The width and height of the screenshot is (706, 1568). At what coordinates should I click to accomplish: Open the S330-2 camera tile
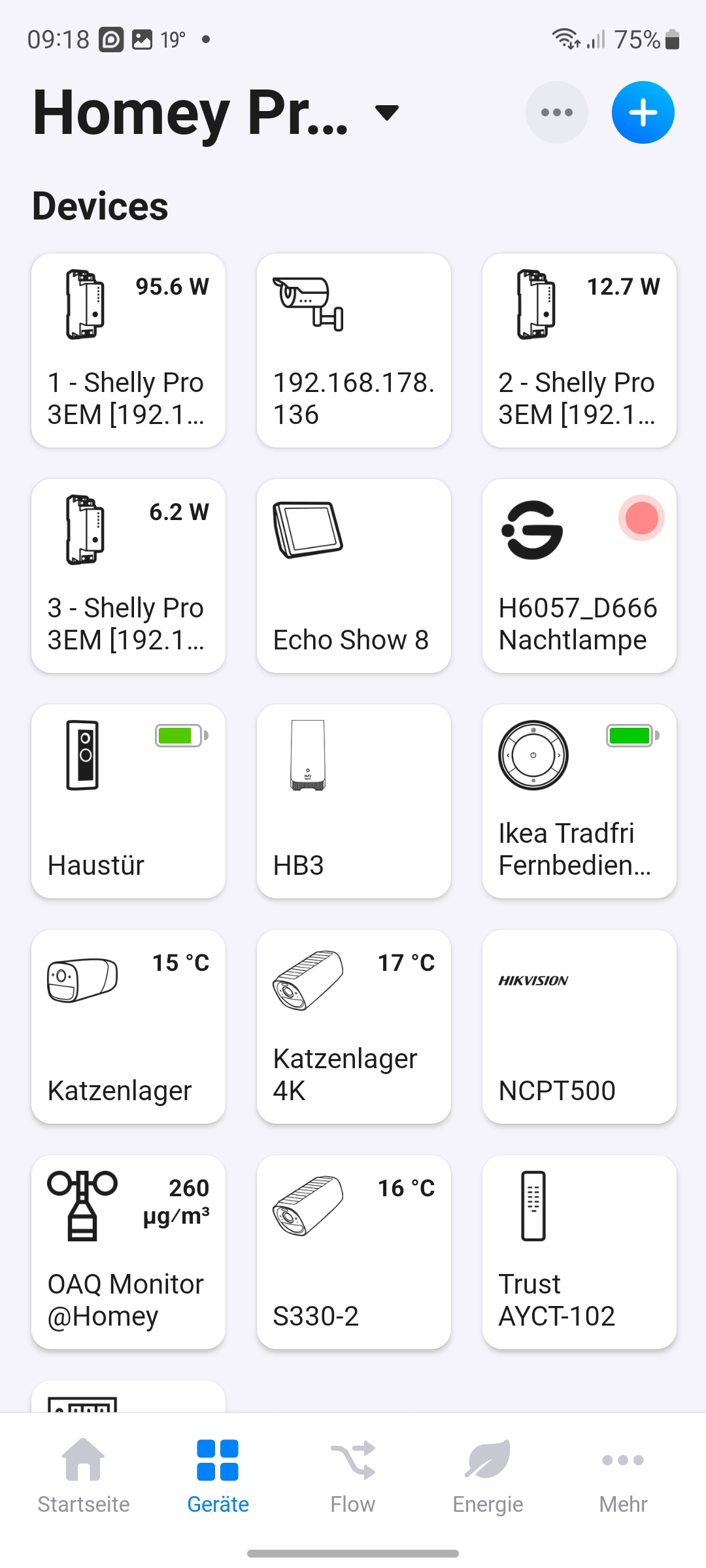354,1252
